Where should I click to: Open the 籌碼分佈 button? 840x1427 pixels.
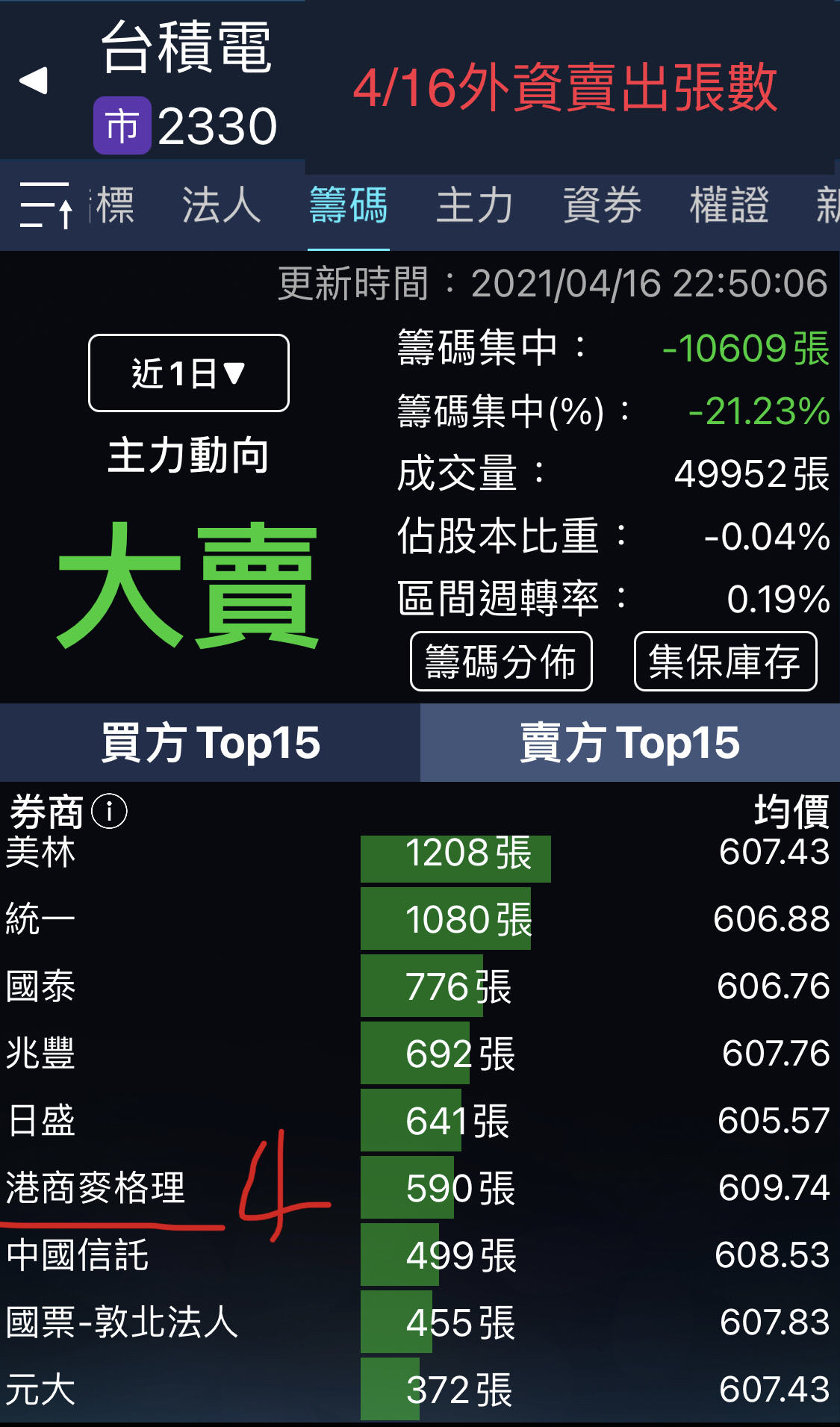(501, 662)
